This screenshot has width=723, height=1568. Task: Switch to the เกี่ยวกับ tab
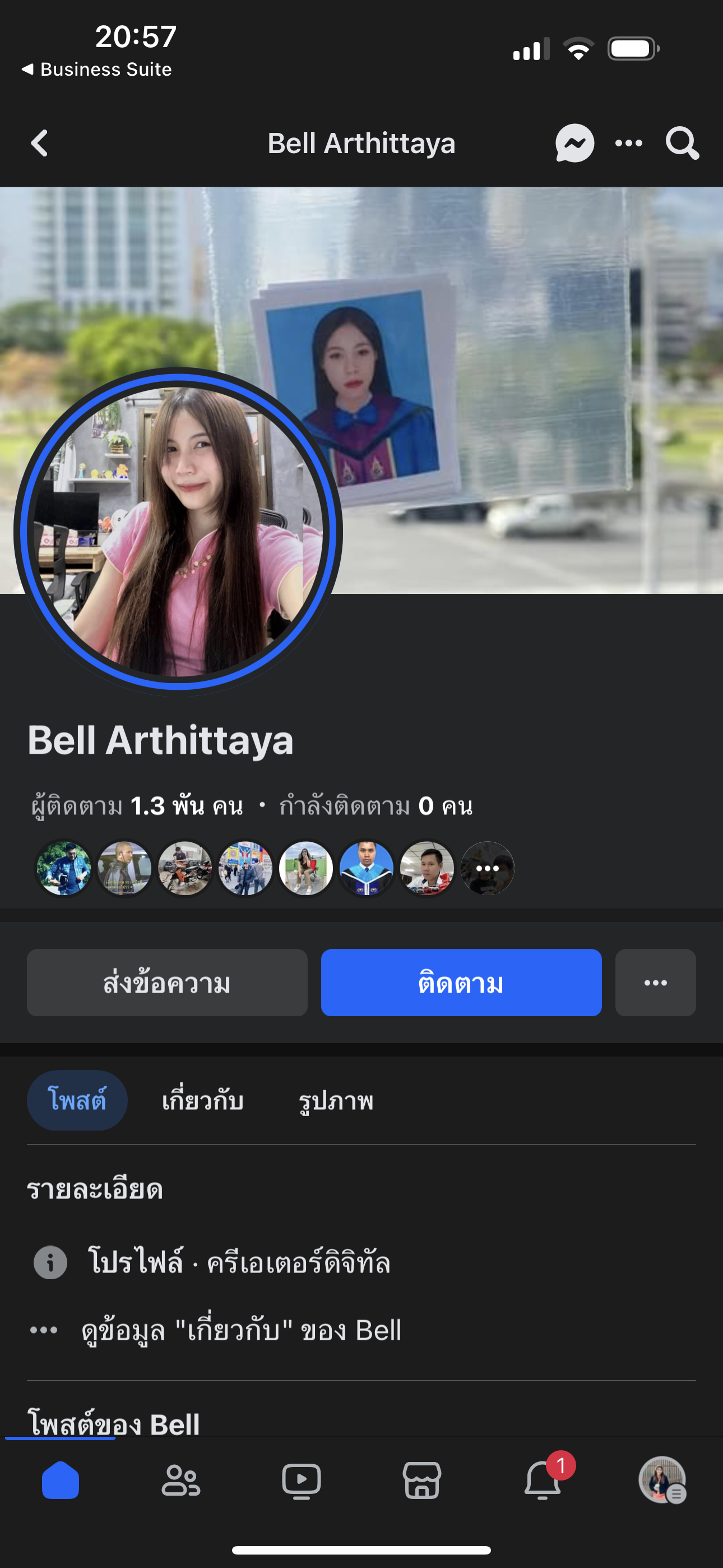203,1100
